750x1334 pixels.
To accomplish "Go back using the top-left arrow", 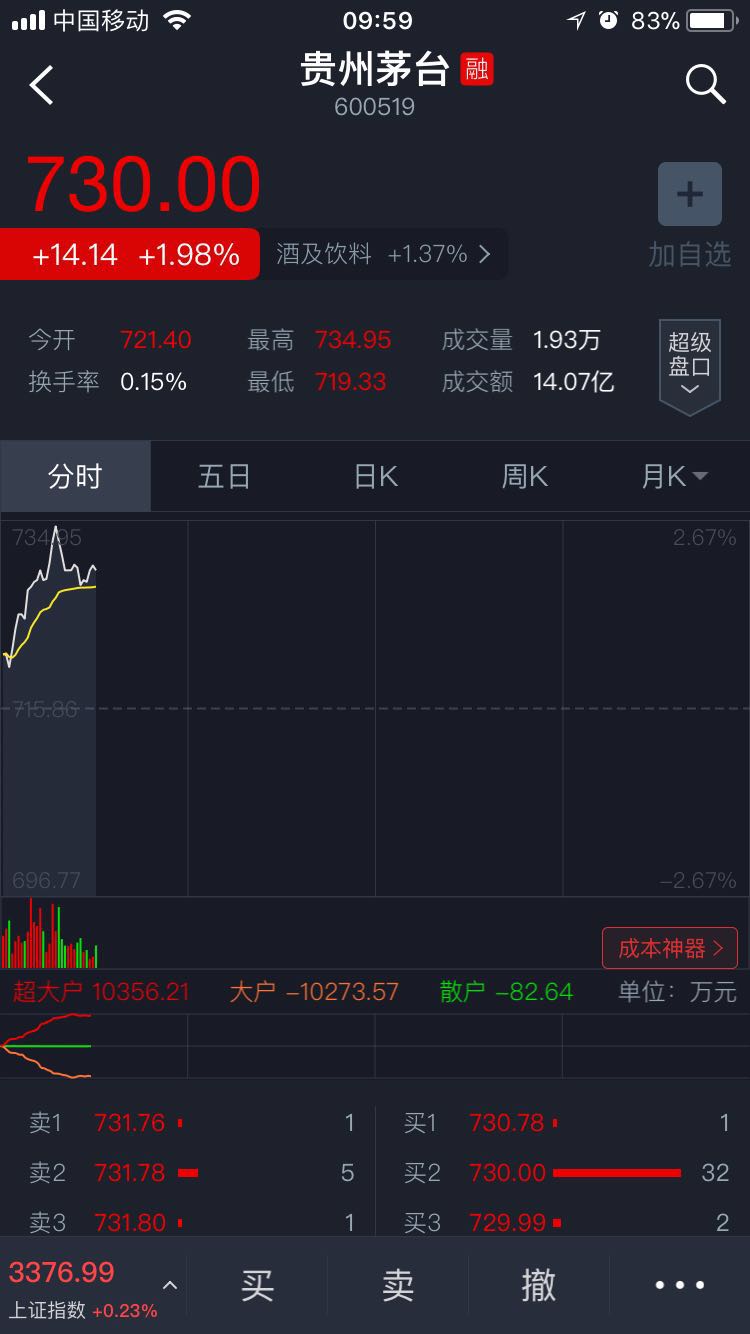I will [41, 85].
